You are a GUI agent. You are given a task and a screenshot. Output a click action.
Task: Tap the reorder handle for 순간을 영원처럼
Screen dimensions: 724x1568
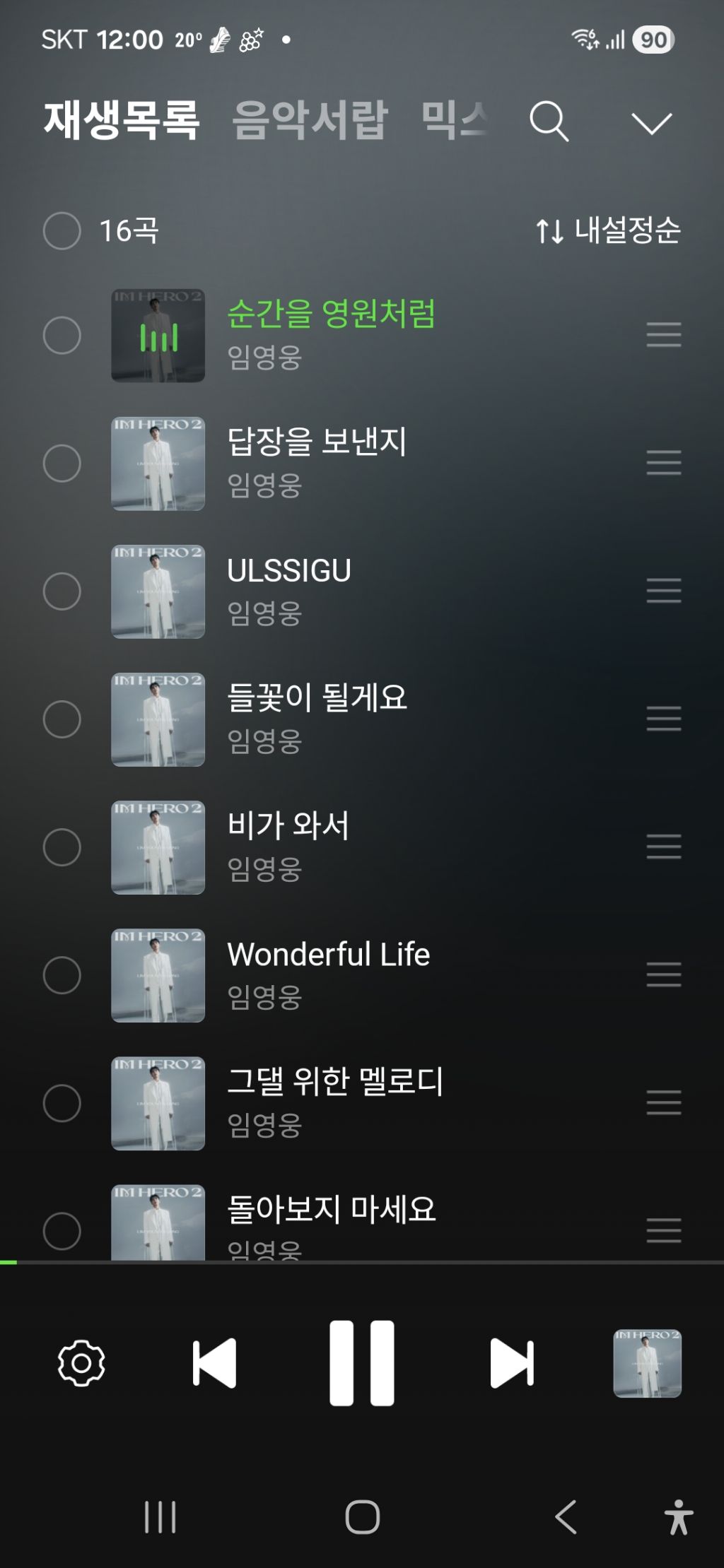point(663,335)
